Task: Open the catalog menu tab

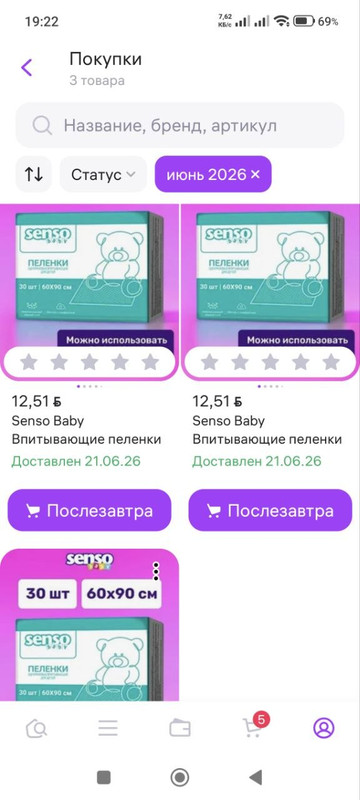Action: click(x=108, y=728)
